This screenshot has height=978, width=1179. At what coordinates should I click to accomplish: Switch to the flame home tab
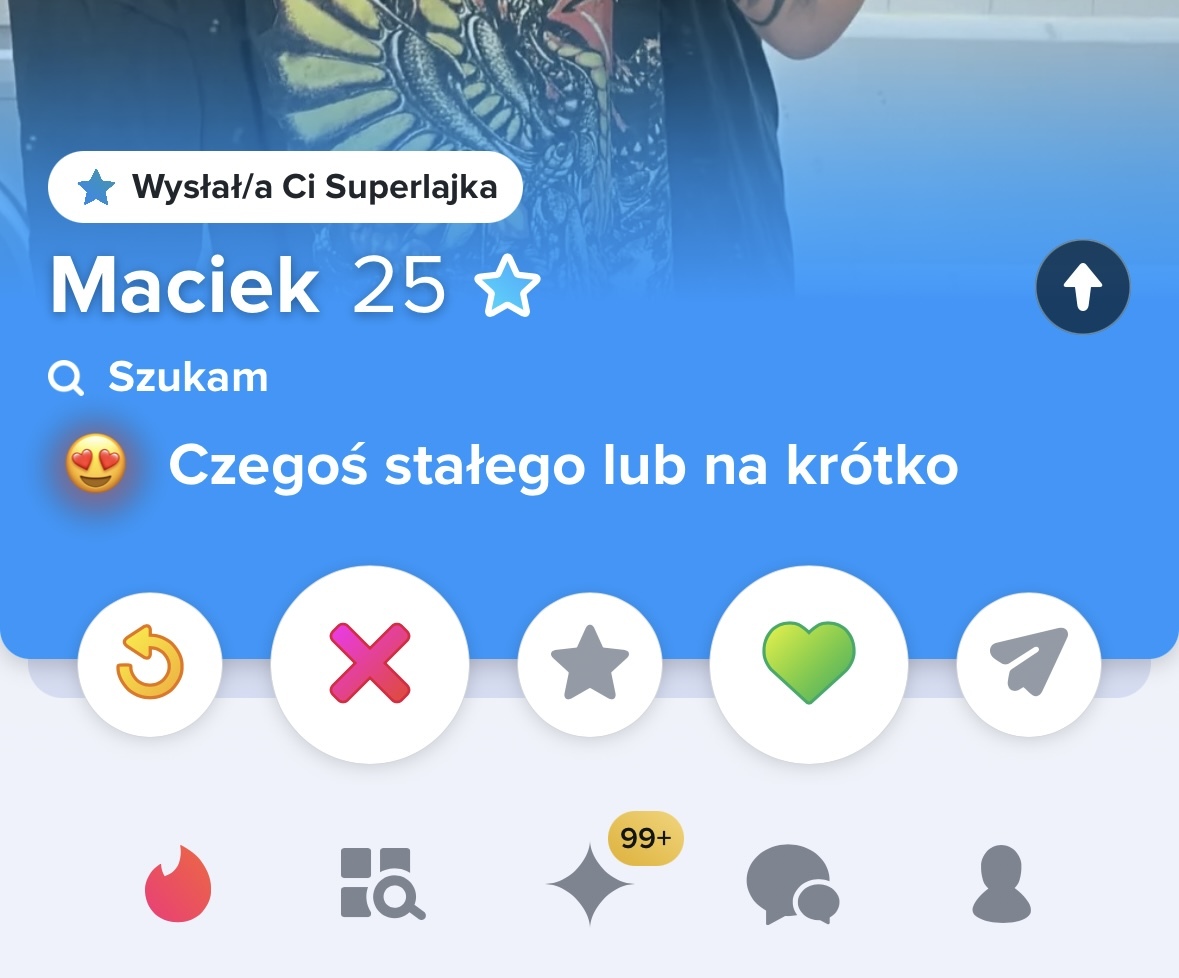(179, 884)
